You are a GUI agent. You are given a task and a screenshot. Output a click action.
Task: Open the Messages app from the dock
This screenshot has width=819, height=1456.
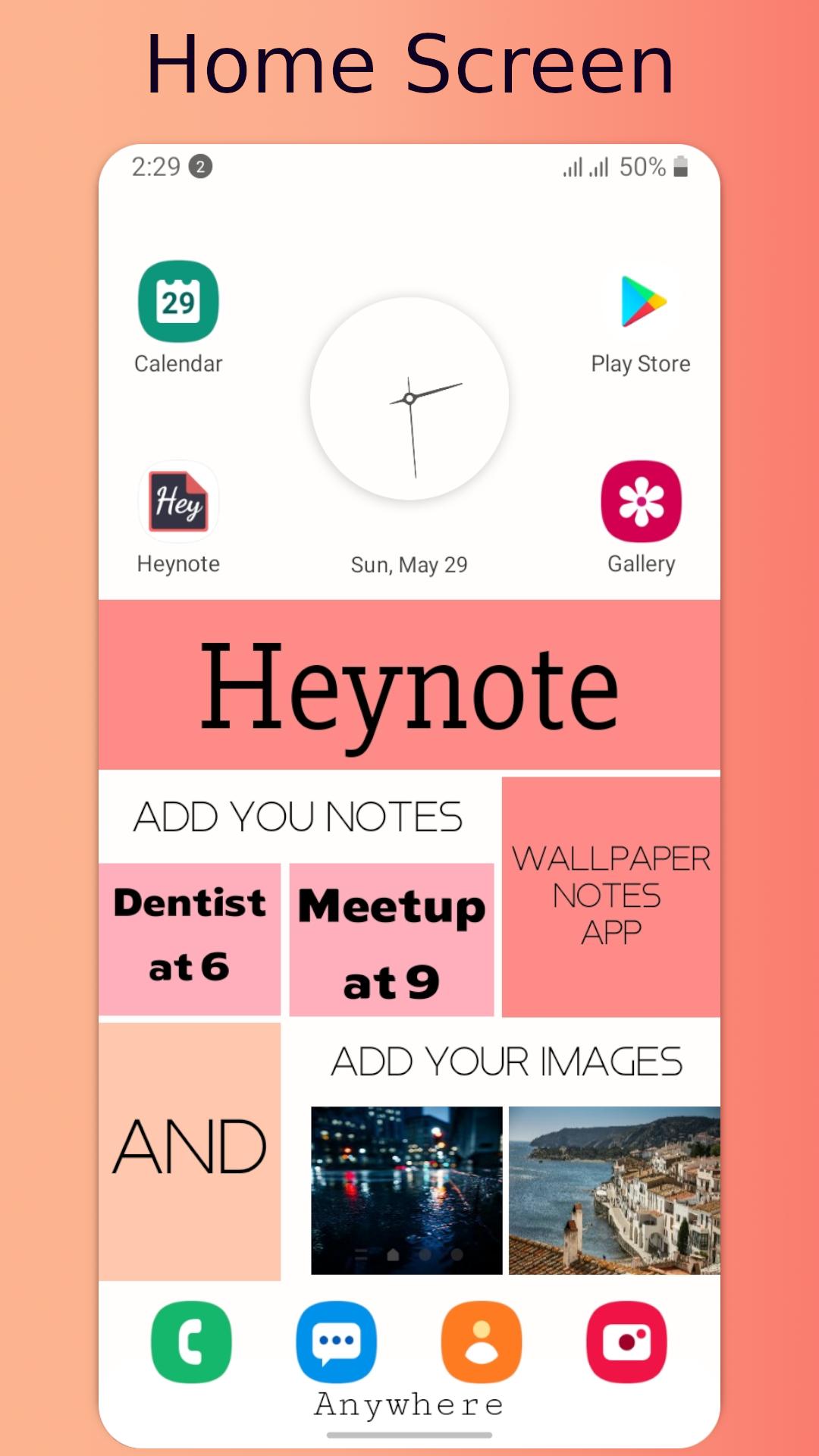tap(336, 1342)
